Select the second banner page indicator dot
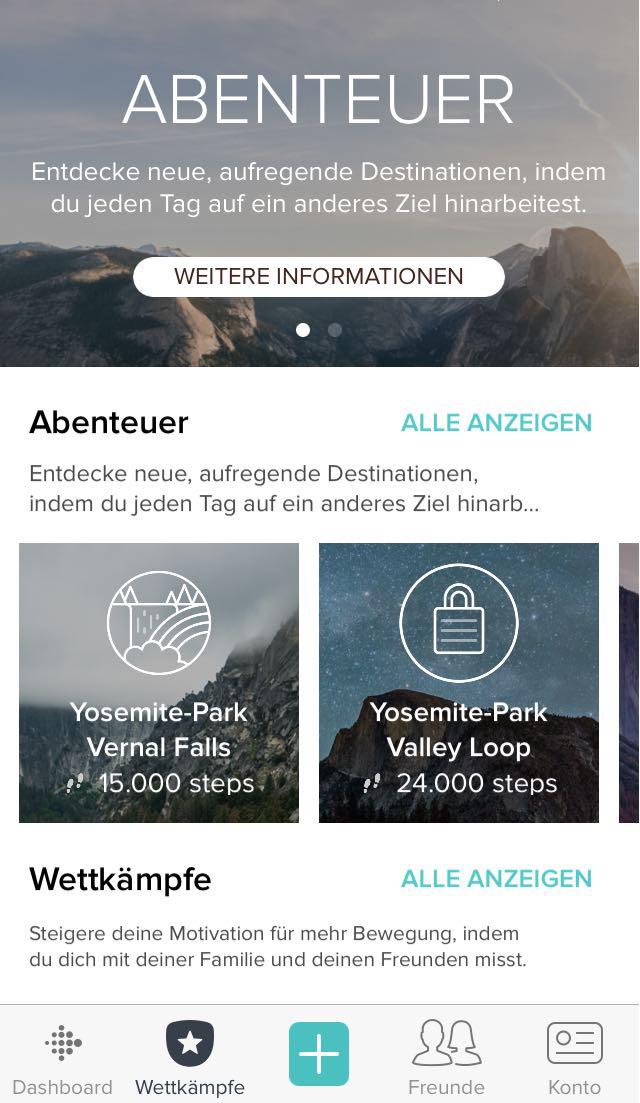Image resolution: width=640 pixels, height=1103 pixels. coord(335,329)
